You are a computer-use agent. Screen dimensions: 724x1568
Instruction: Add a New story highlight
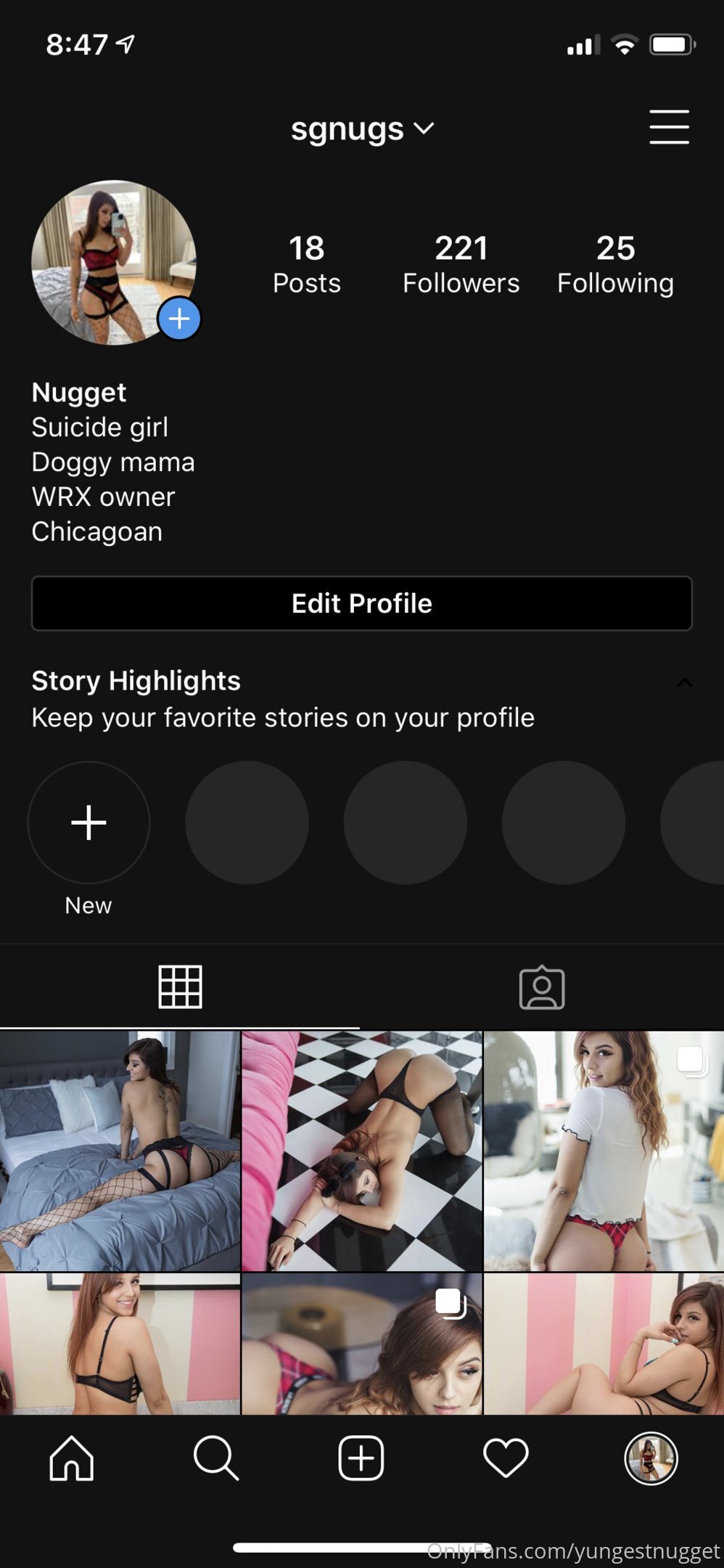[89, 822]
